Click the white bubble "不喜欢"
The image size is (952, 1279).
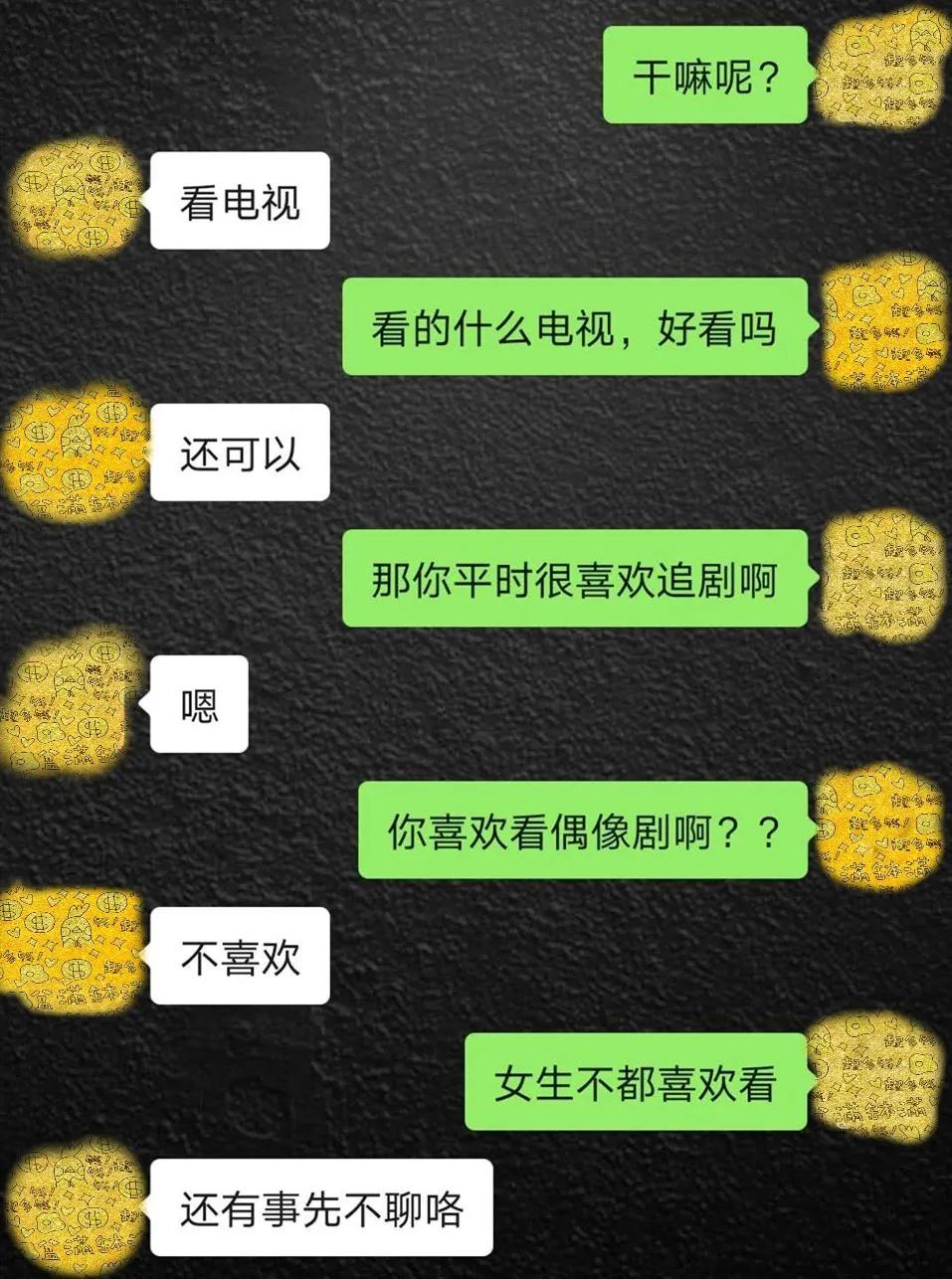[x=239, y=953]
